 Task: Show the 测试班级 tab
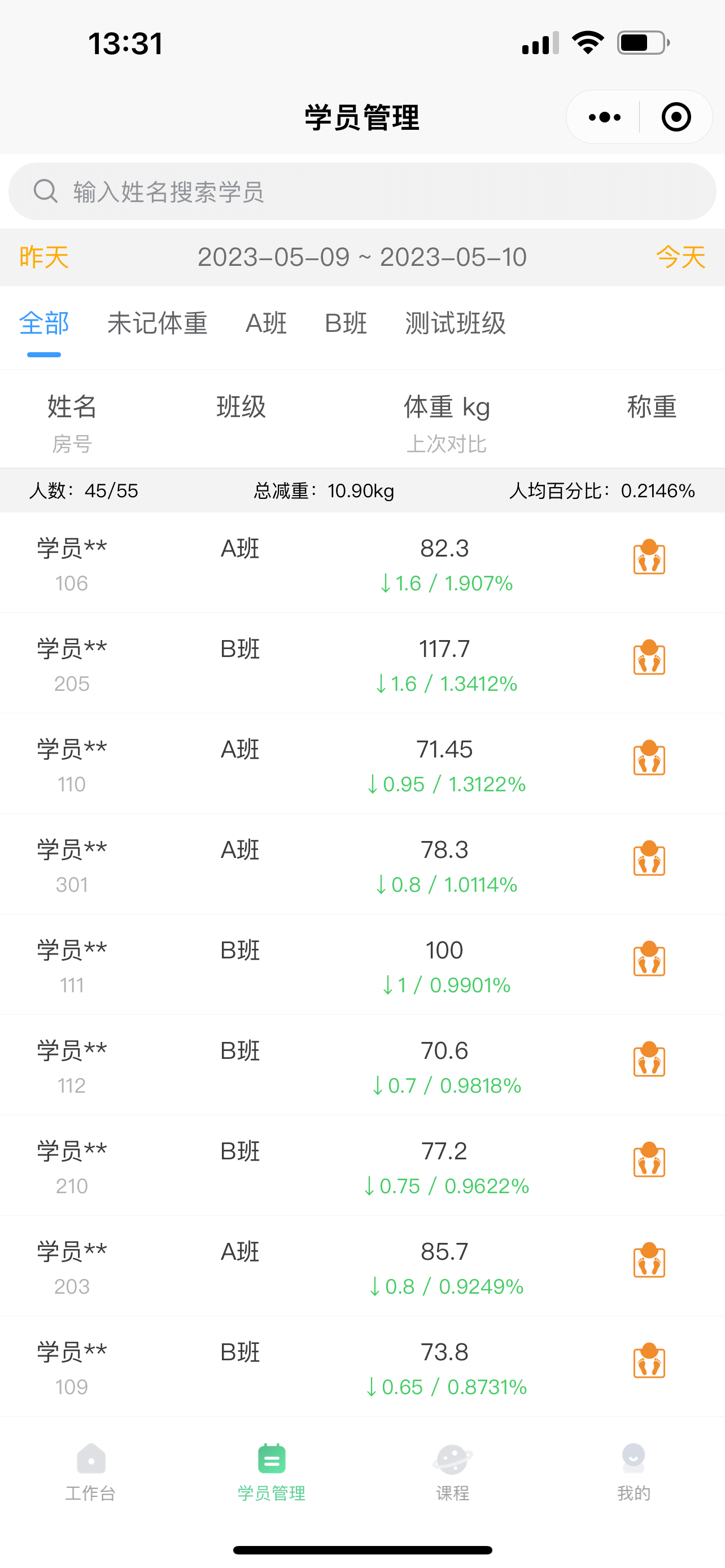pos(455,323)
